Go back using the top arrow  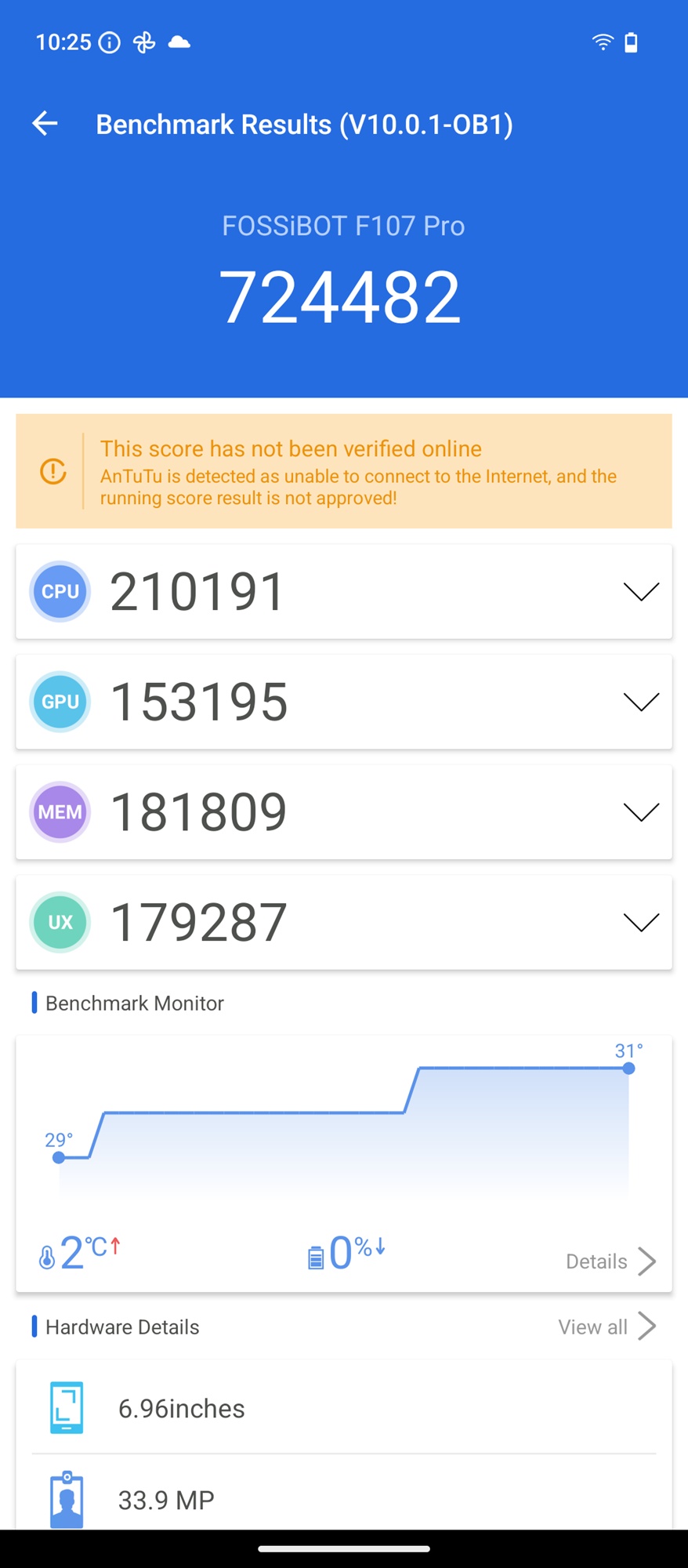click(x=45, y=123)
